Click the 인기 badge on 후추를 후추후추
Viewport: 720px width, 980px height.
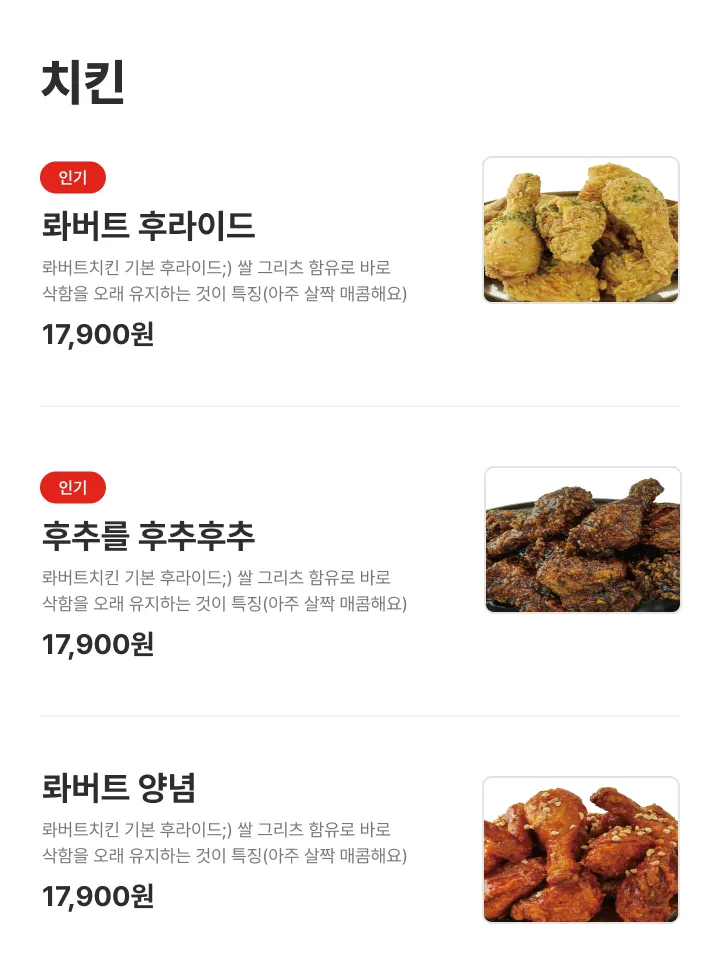tap(72, 487)
